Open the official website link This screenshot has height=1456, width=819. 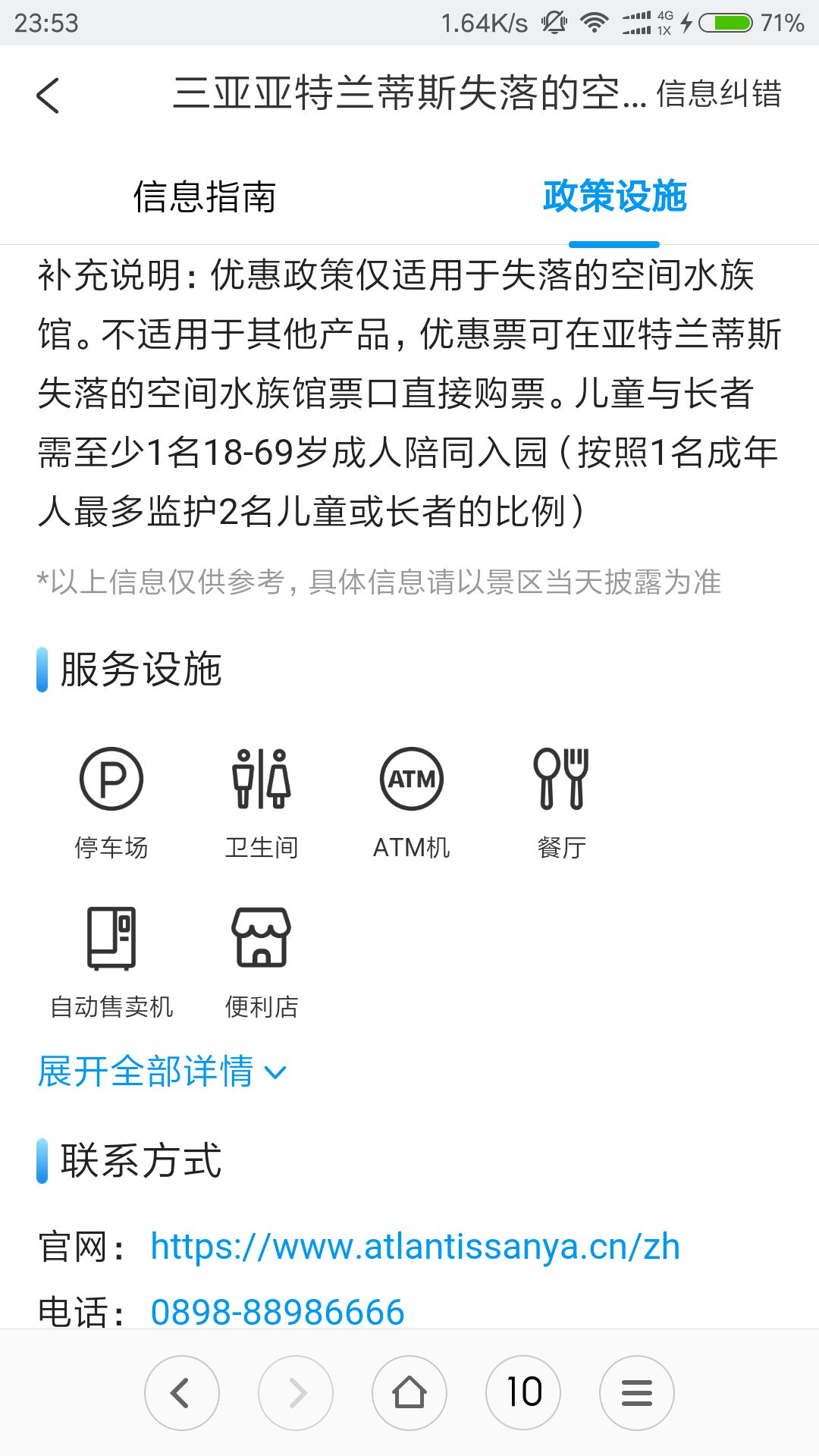pos(415,1247)
